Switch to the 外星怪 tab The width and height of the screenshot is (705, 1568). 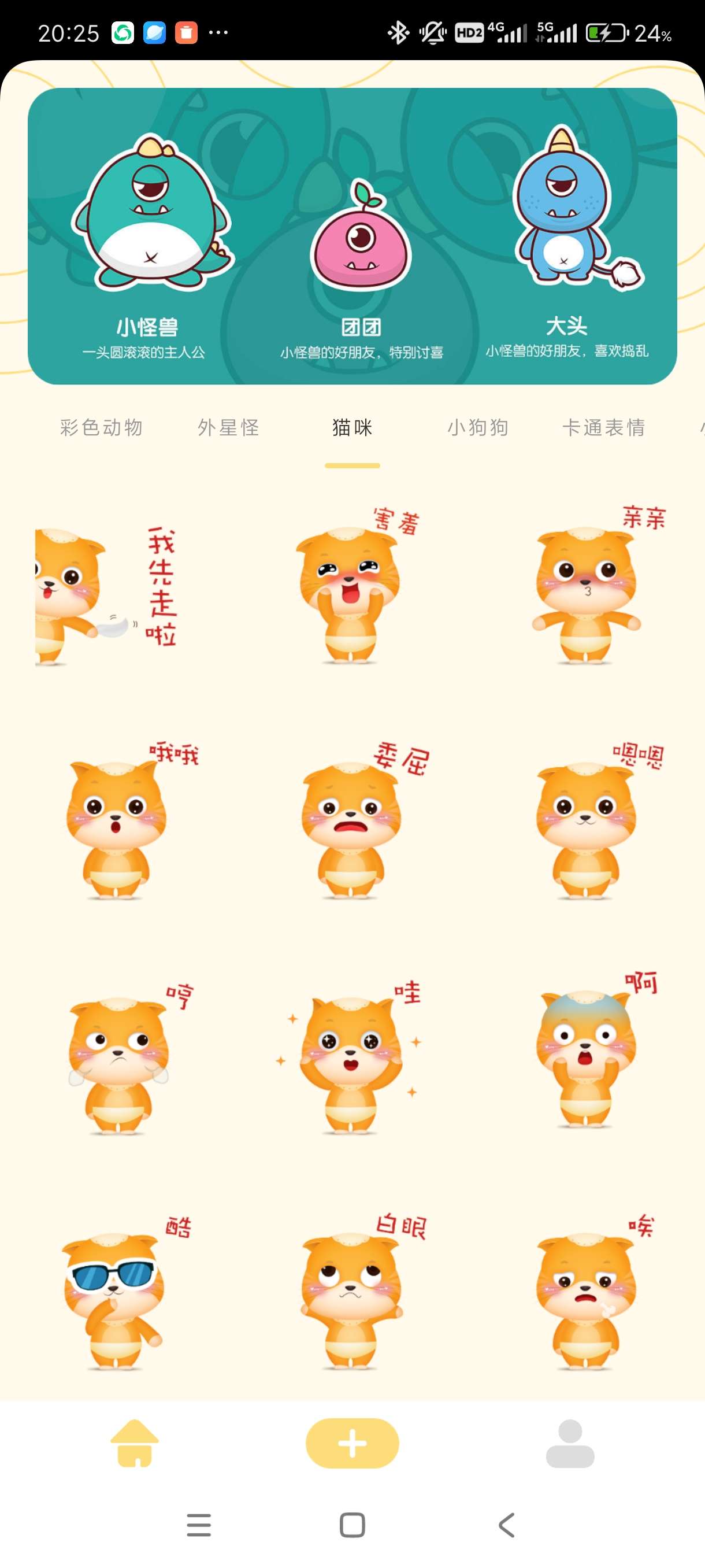pos(229,427)
